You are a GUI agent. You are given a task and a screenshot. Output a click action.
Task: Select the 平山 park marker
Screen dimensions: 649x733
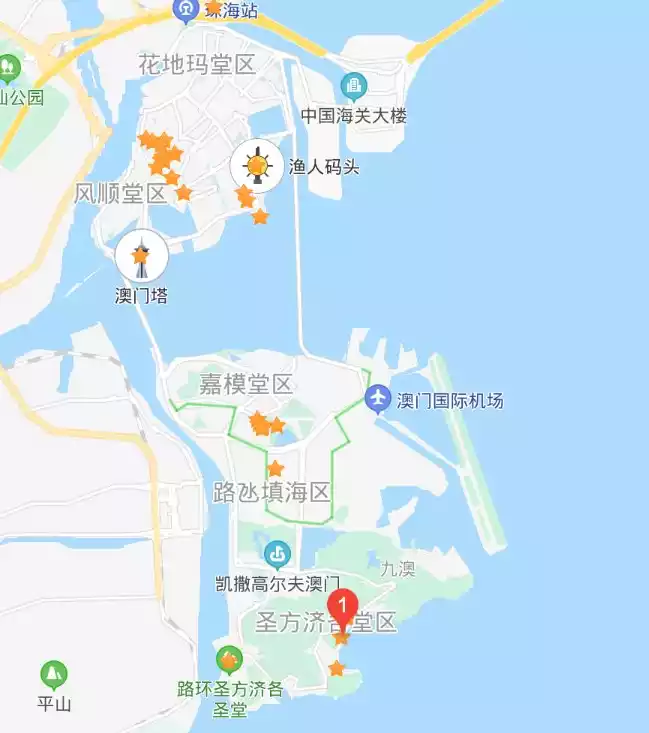(54, 674)
